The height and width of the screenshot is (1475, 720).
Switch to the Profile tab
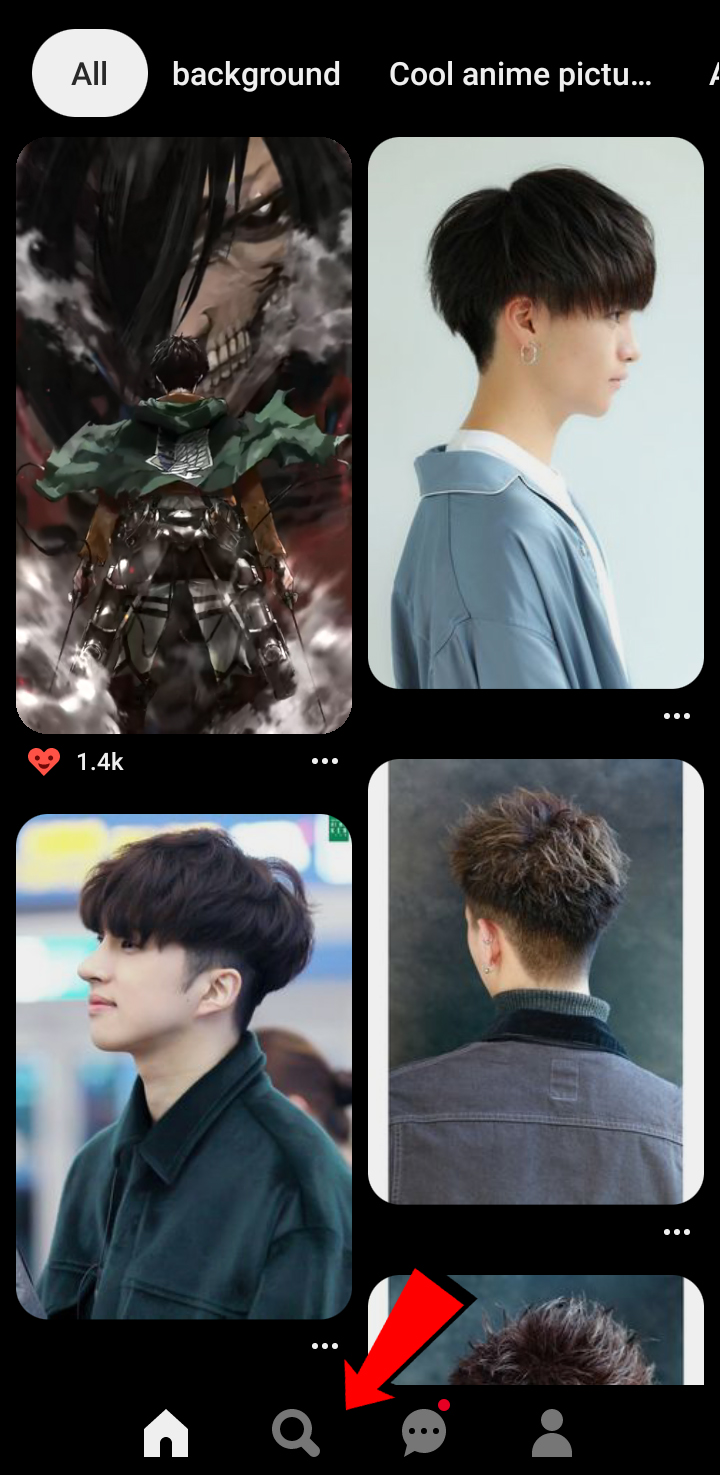pos(552,1433)
